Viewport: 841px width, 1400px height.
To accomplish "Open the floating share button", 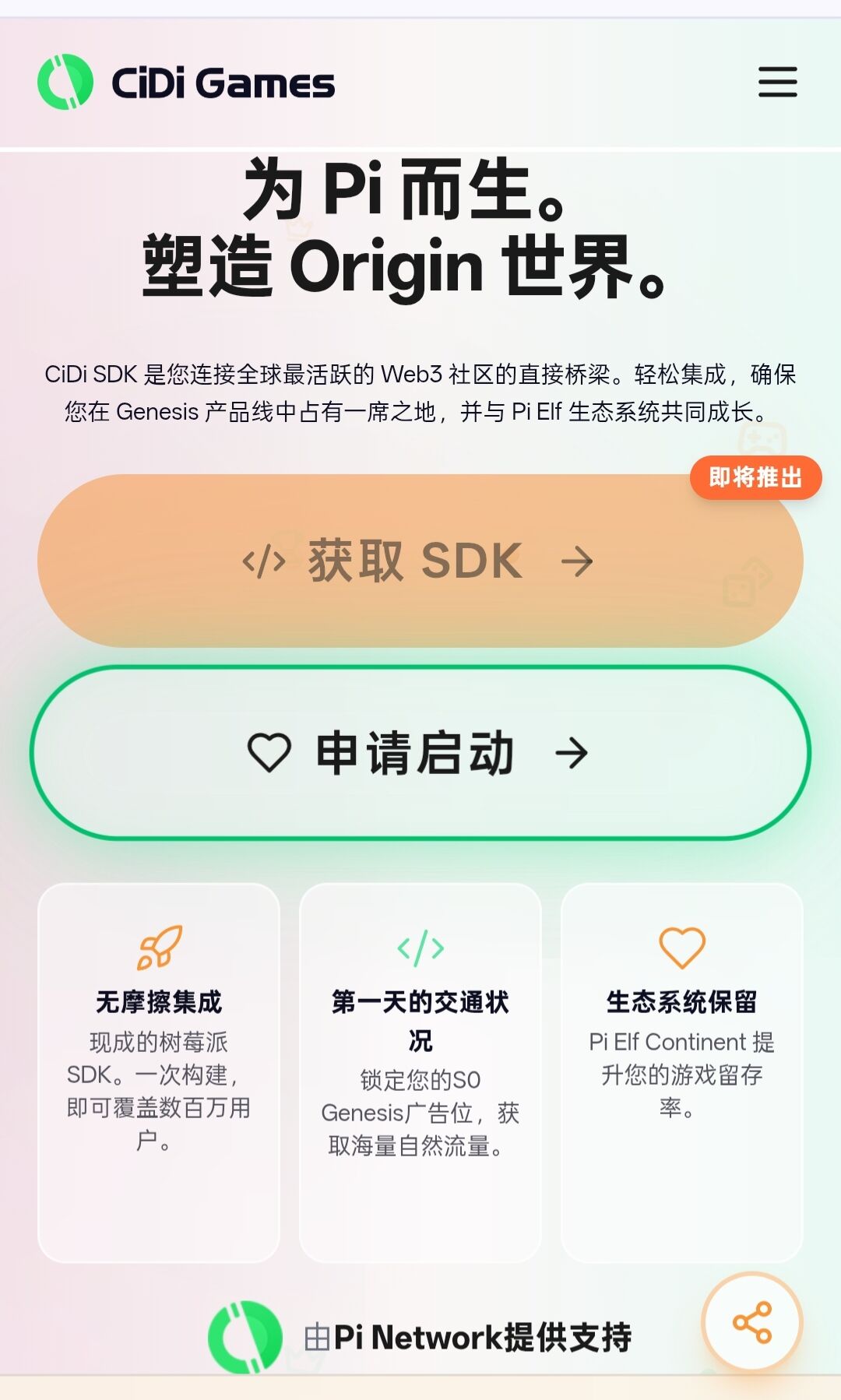I will tap(751, 1322).
